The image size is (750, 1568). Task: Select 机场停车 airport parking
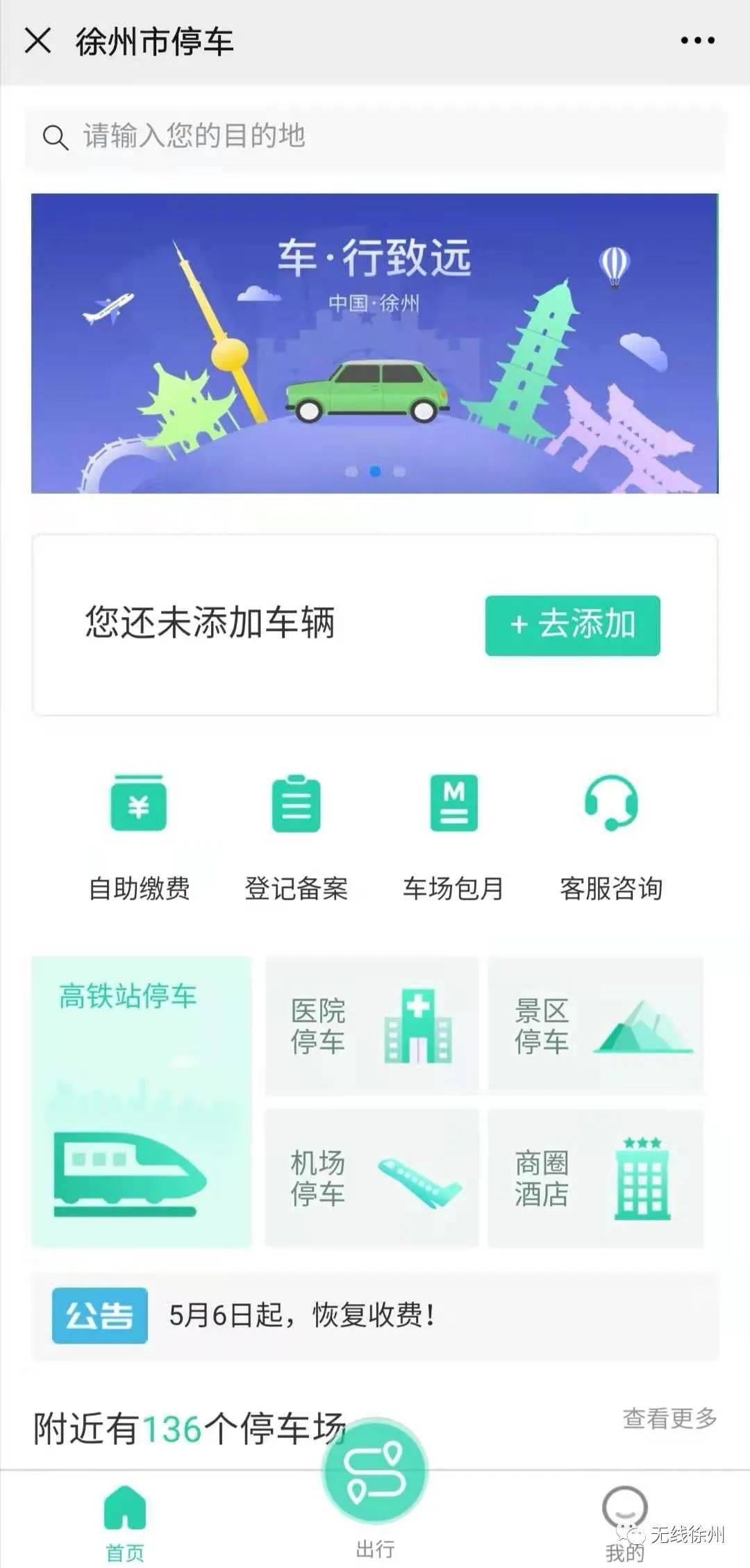[372, 1178]
